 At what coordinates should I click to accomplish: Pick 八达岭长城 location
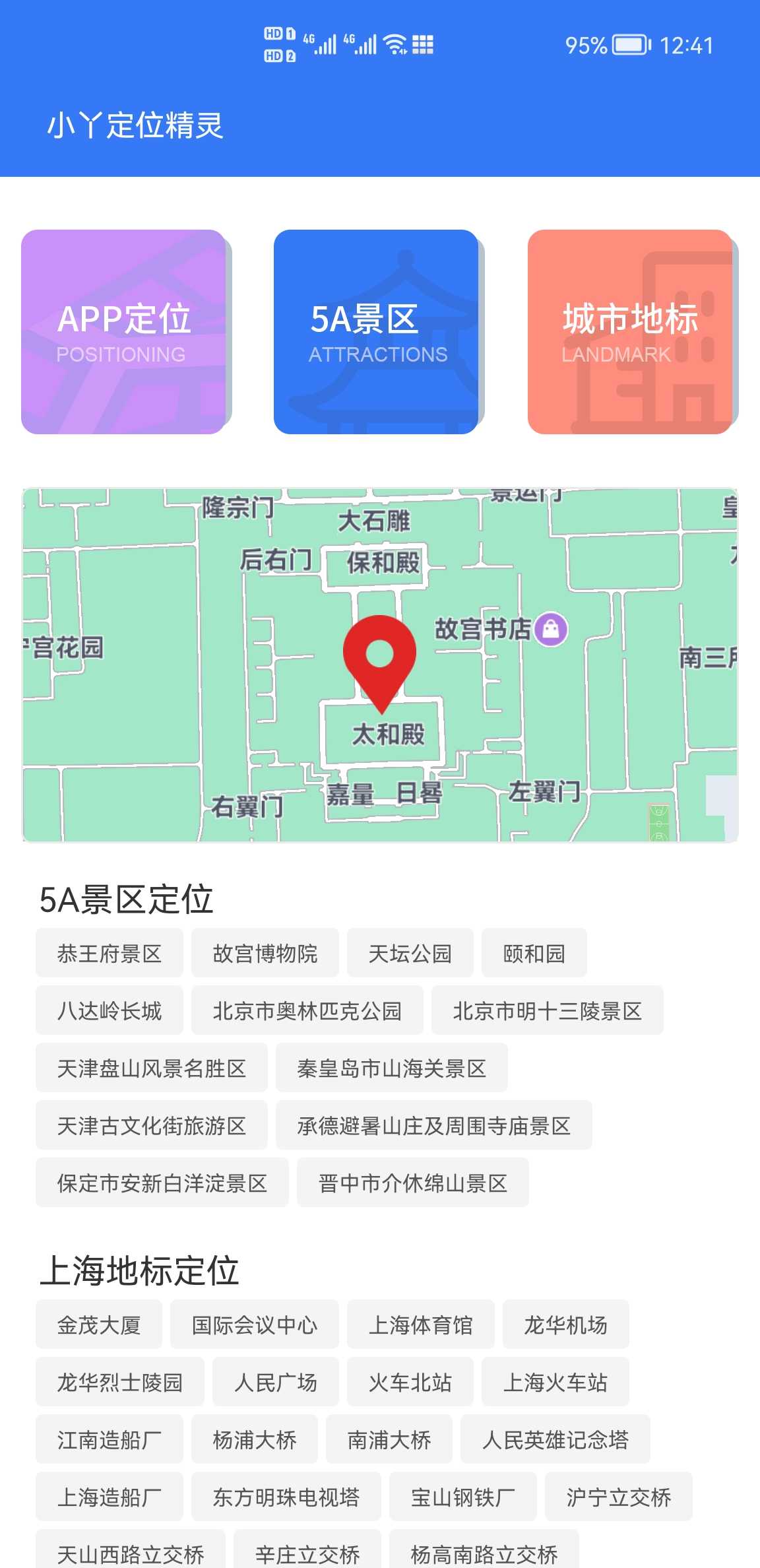coord(110,1010)
